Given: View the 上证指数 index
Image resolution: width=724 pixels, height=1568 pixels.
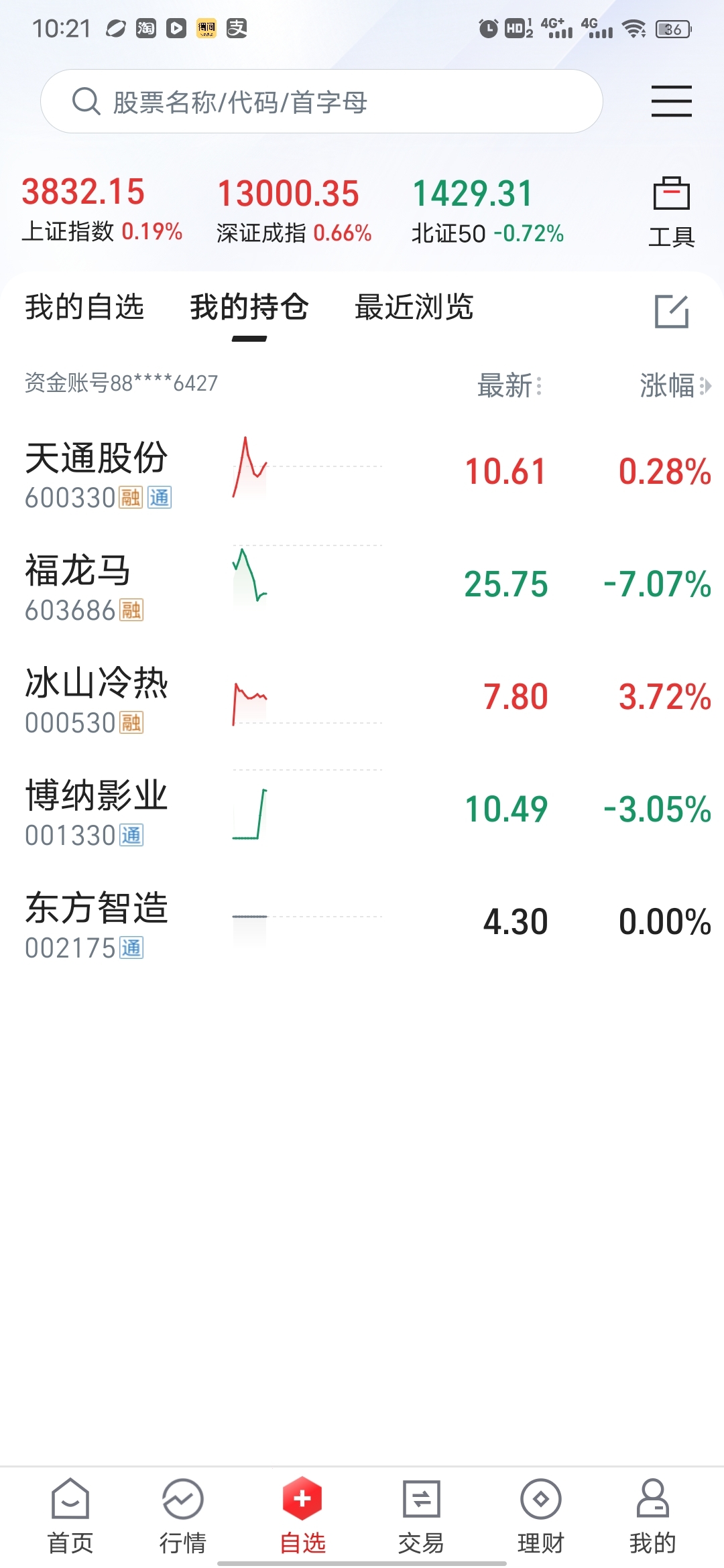Looking at the screenshot, I should coord(102,209).
